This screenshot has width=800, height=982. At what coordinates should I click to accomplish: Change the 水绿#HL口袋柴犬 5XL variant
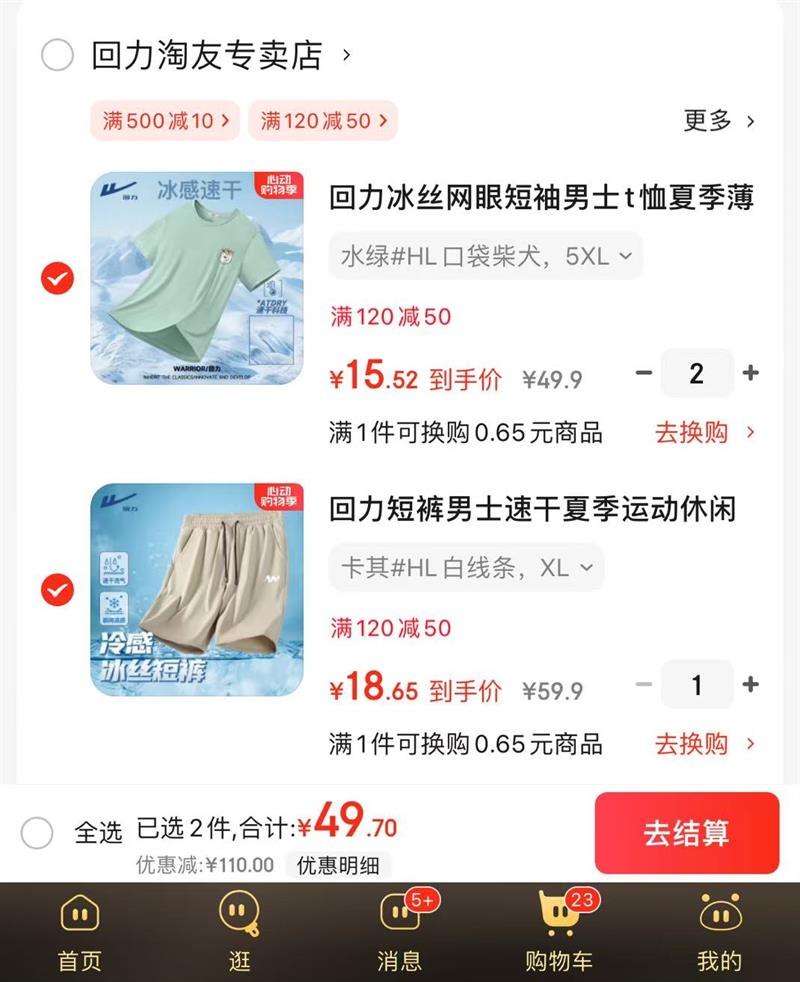pos(486,256)
